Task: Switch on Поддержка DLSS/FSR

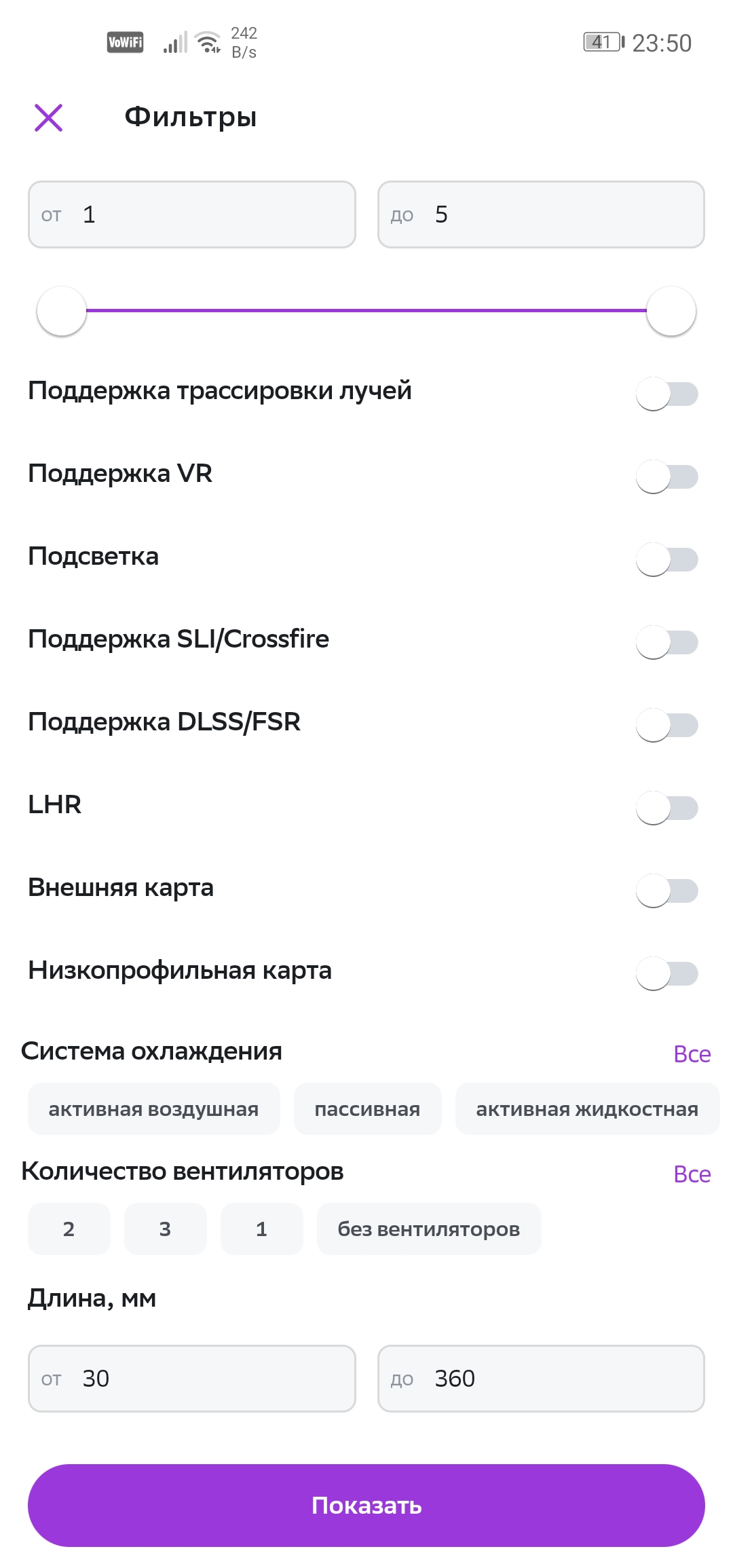Action: (x=666, y=725)
